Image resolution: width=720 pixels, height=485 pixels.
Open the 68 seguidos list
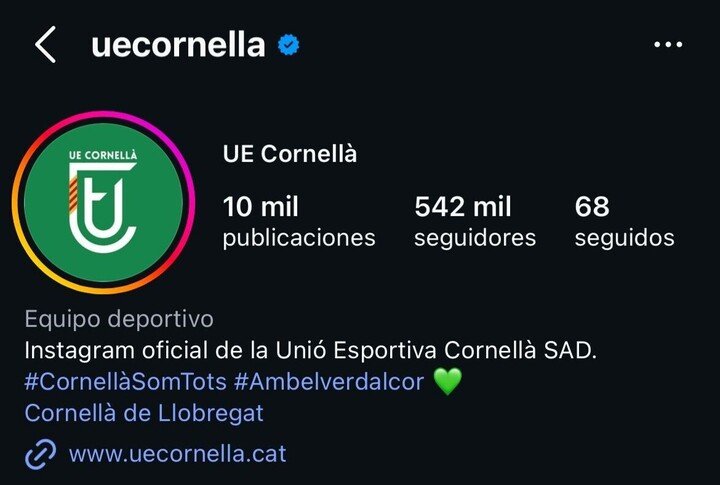(624, 222)
